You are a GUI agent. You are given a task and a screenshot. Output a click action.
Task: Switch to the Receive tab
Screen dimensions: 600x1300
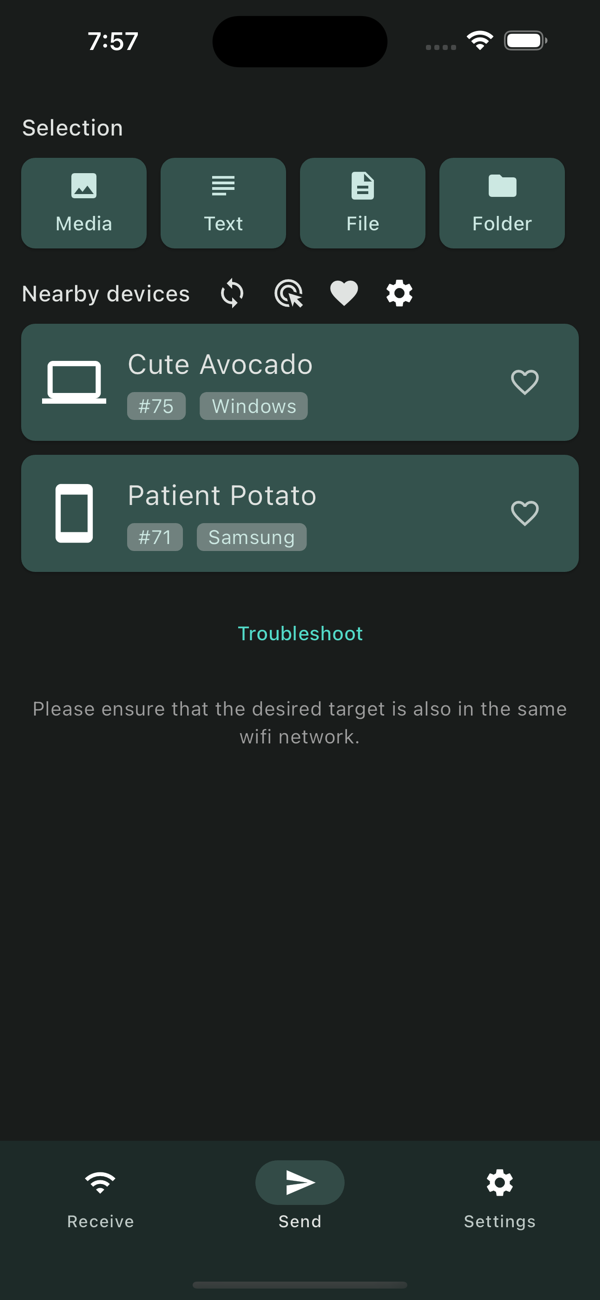[100, 1197]
